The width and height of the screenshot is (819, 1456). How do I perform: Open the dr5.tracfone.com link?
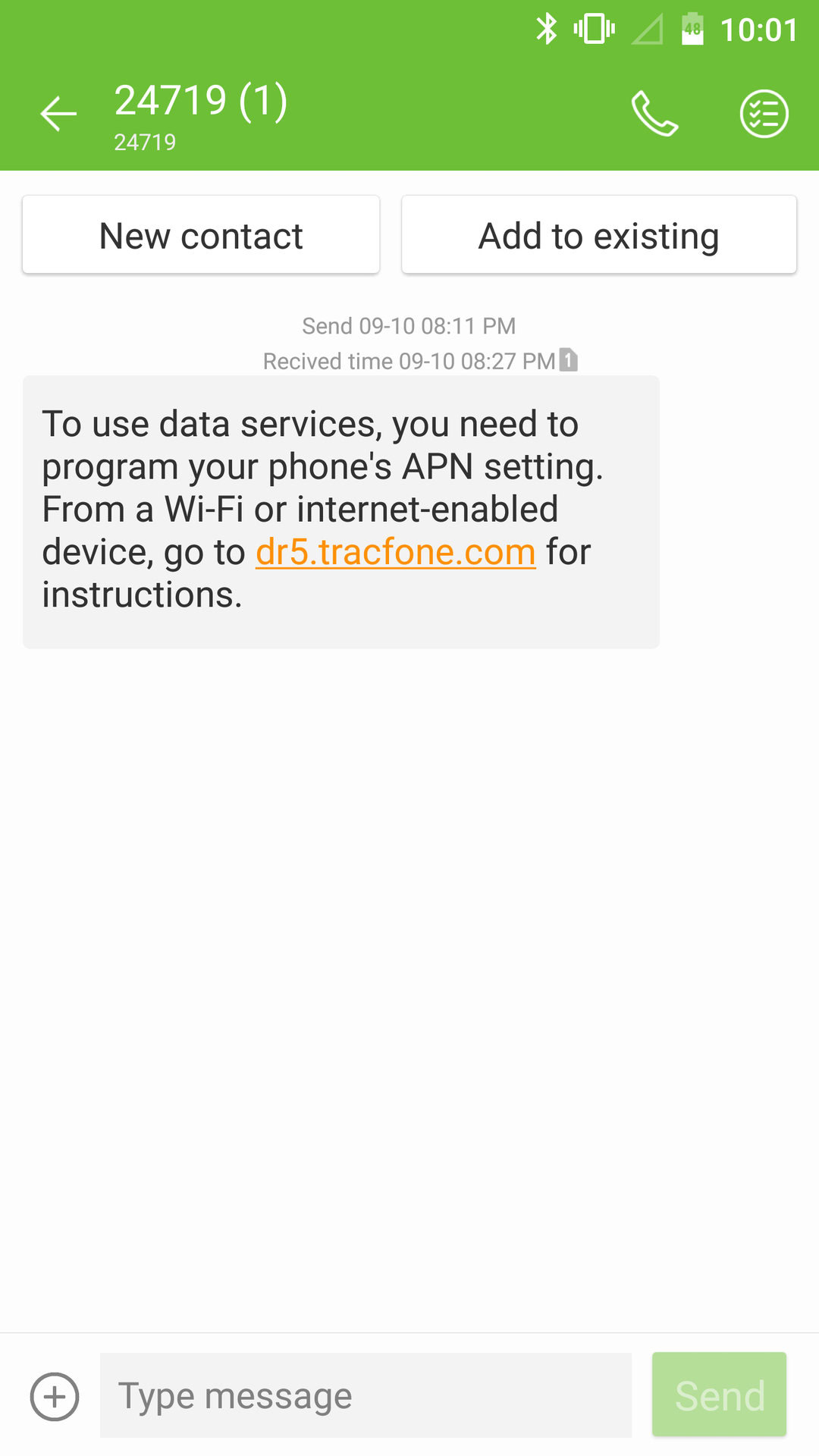click(395, 552)
